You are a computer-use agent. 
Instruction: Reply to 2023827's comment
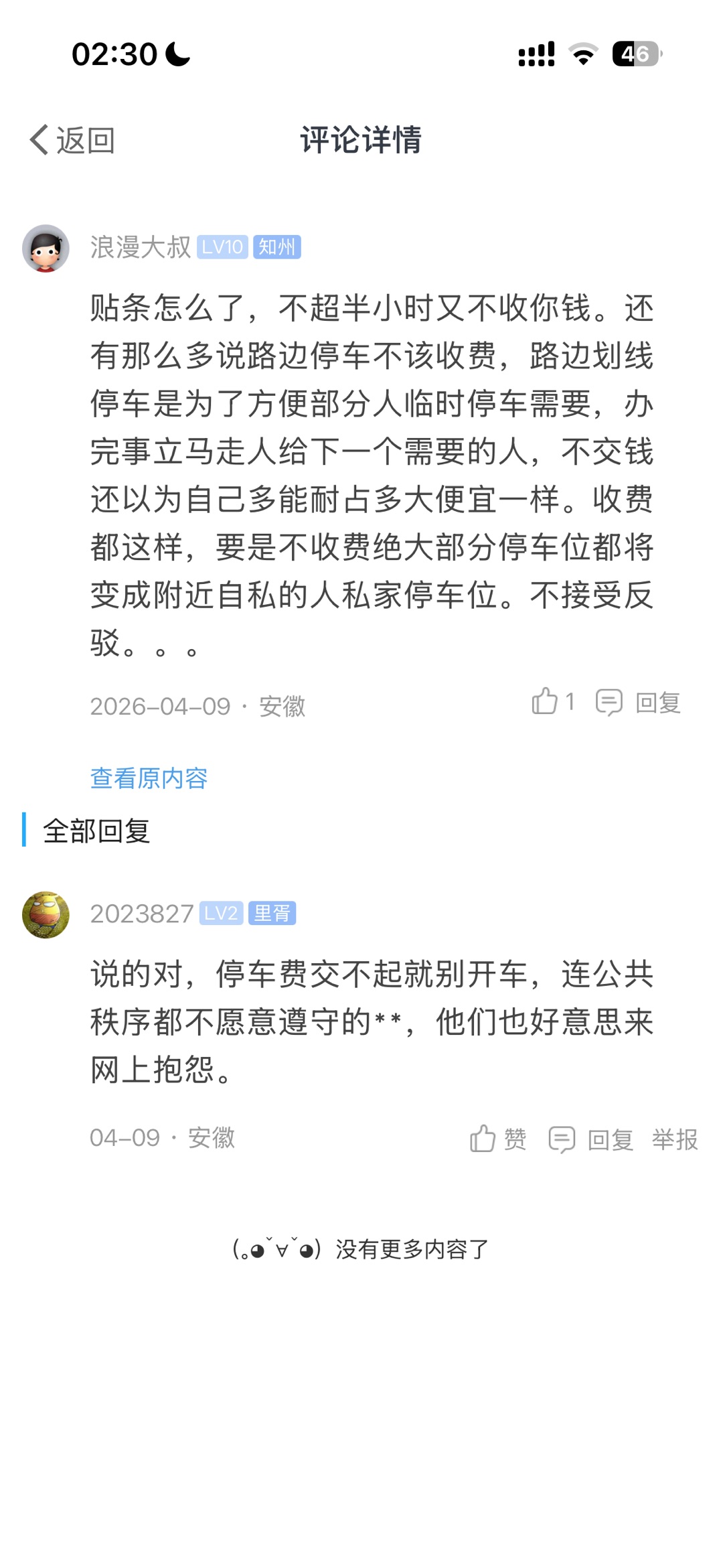pyautogui.click(x=591, y=1139)
